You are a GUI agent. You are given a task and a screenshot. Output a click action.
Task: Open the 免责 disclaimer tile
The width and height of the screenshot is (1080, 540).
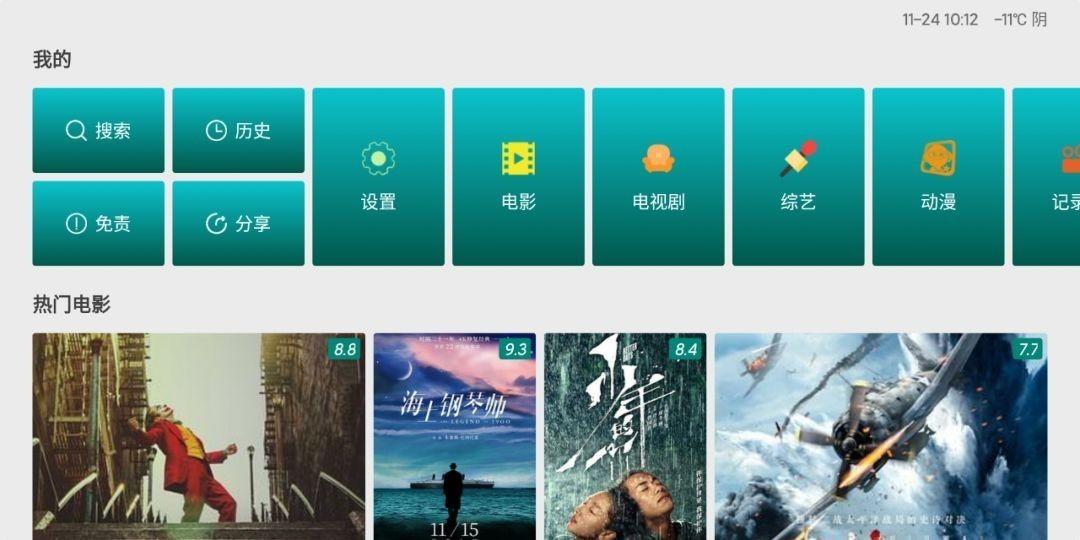click(x=98, y=223)
